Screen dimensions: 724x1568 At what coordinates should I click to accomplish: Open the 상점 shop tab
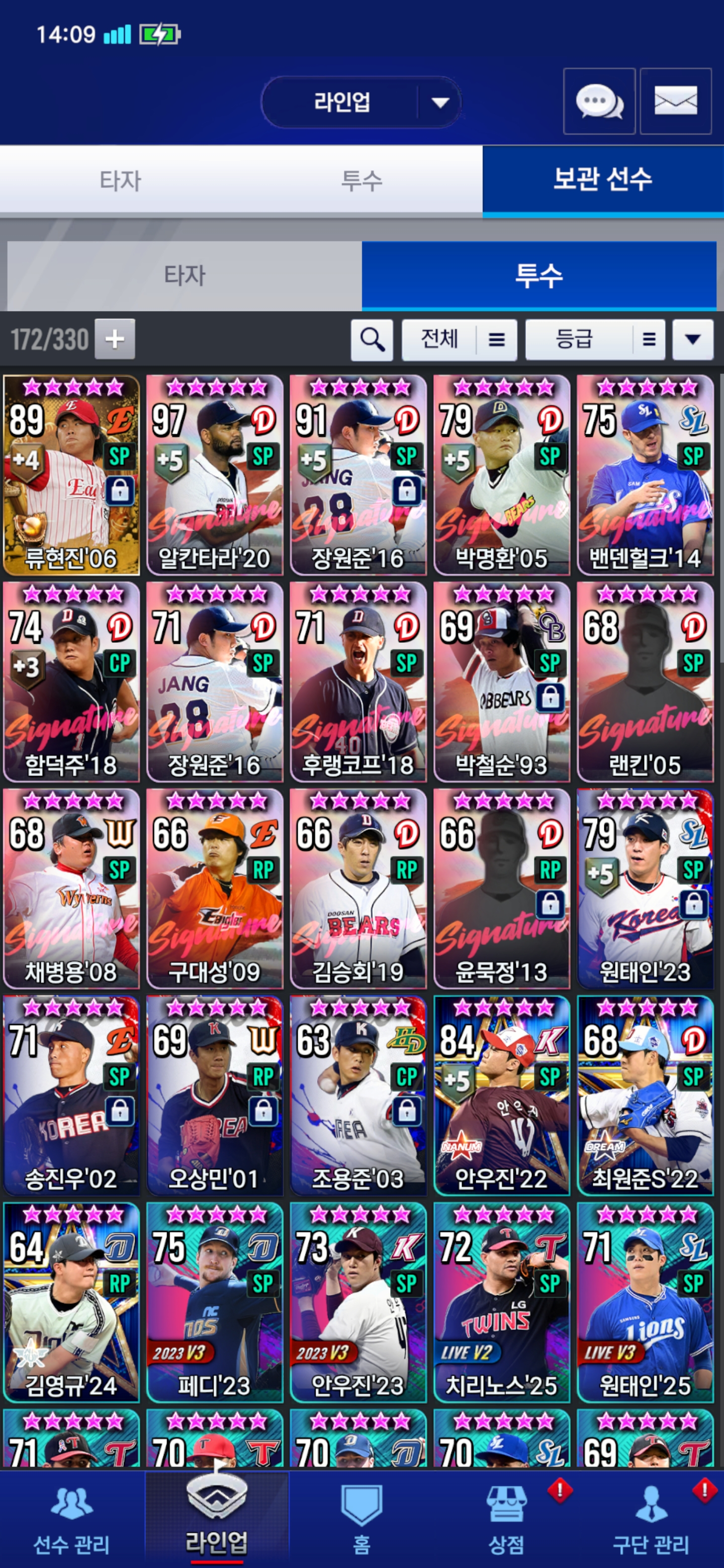pyautogui.click(x=506, y=1520)
